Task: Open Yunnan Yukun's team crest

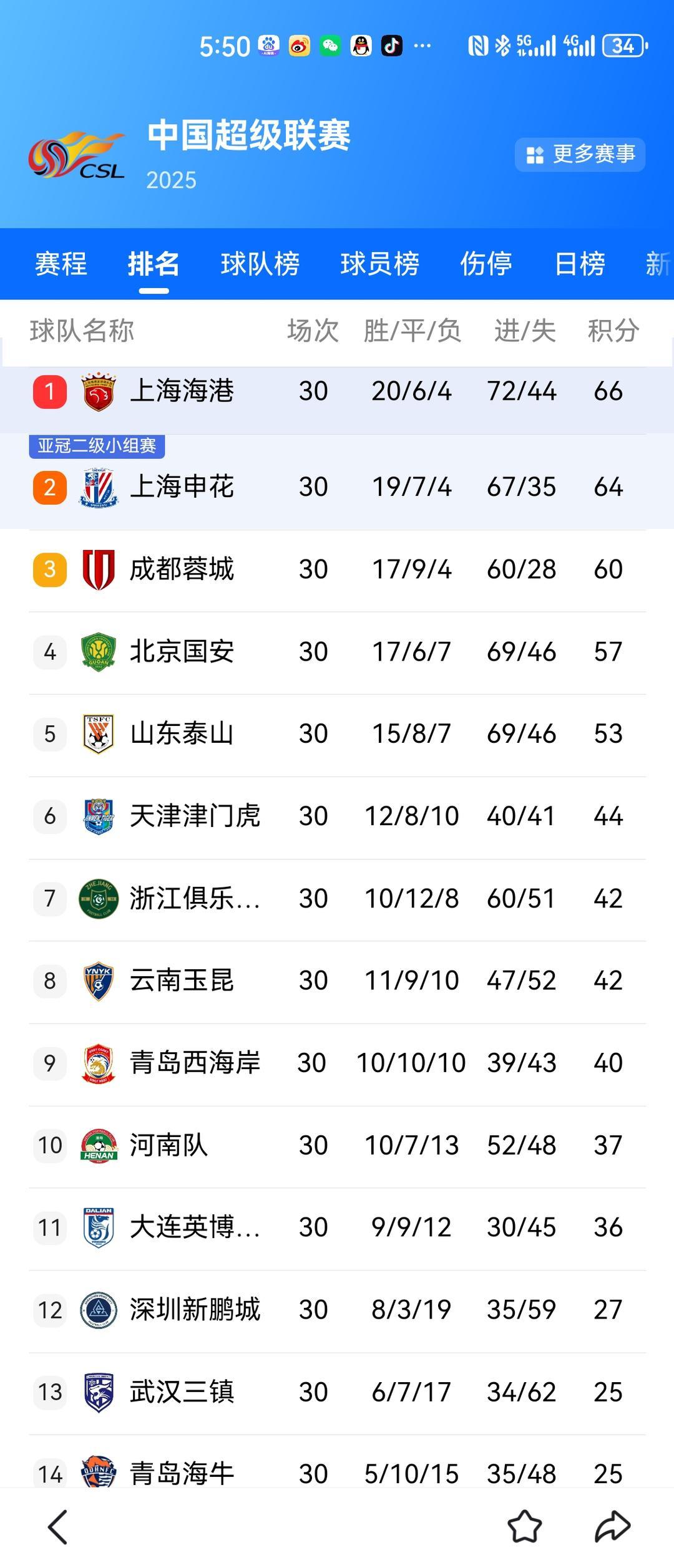Action: (x=98, y=980)
